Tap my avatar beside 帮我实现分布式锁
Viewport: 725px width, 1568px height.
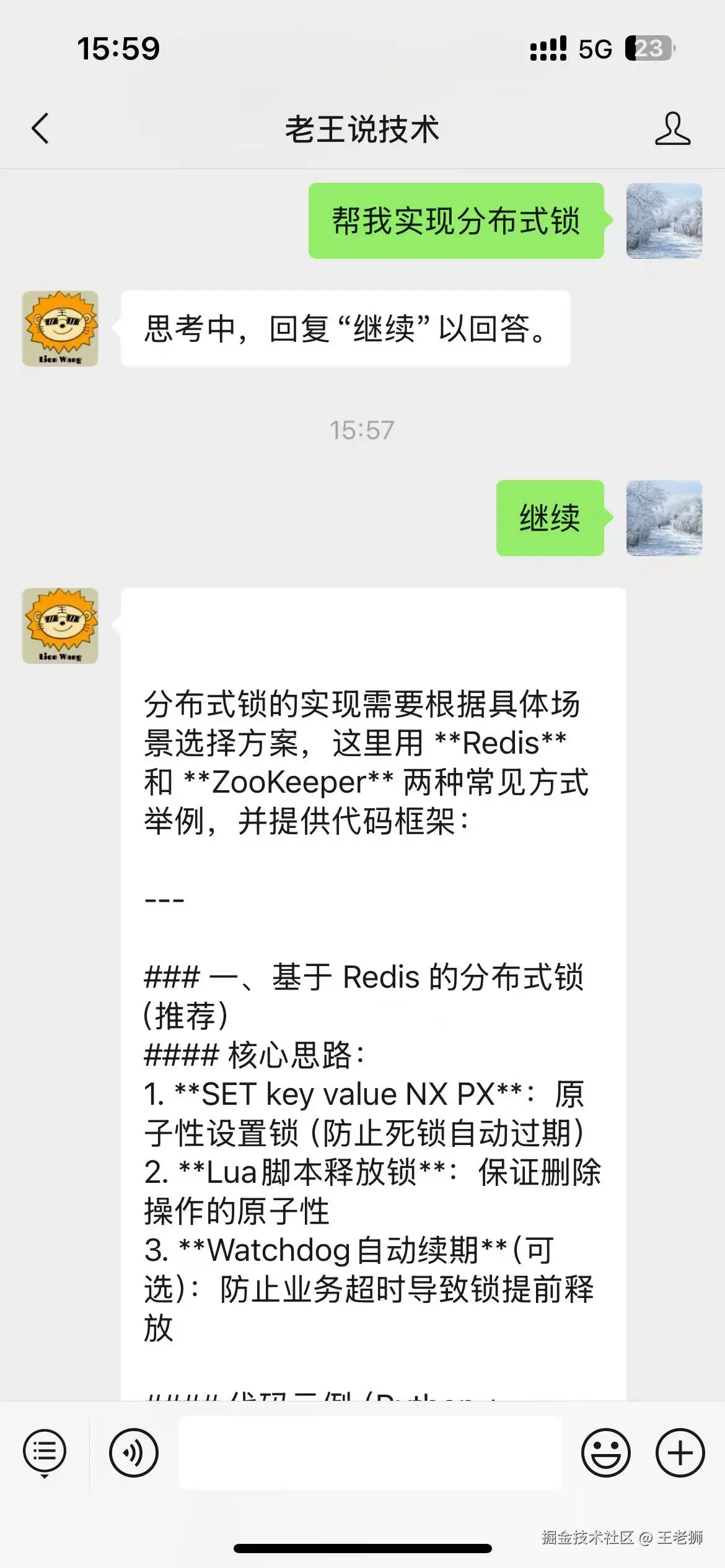664,220
